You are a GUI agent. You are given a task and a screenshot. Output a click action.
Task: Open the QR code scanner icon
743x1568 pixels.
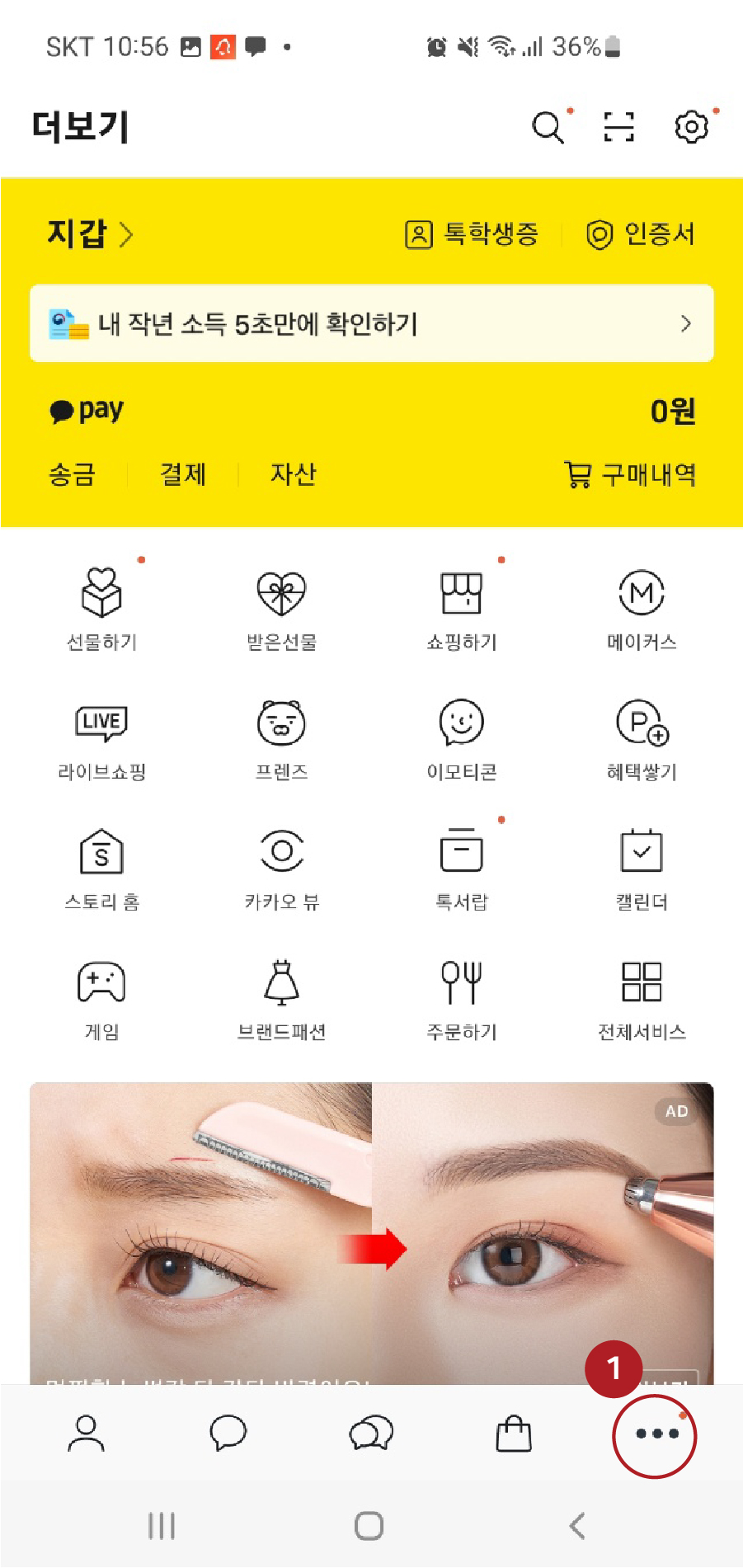[618, 126]
